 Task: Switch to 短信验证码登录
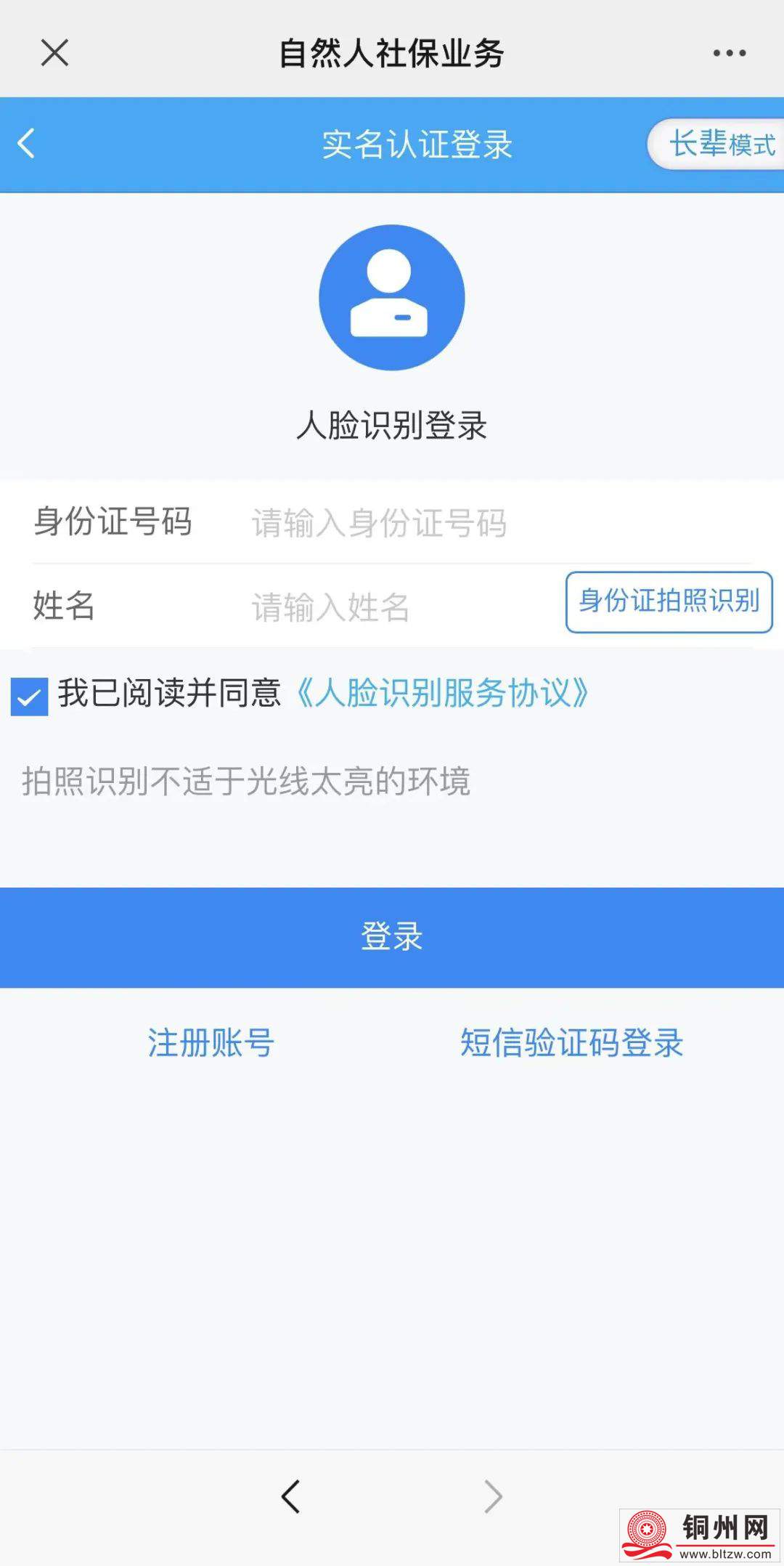point(572,1043)
